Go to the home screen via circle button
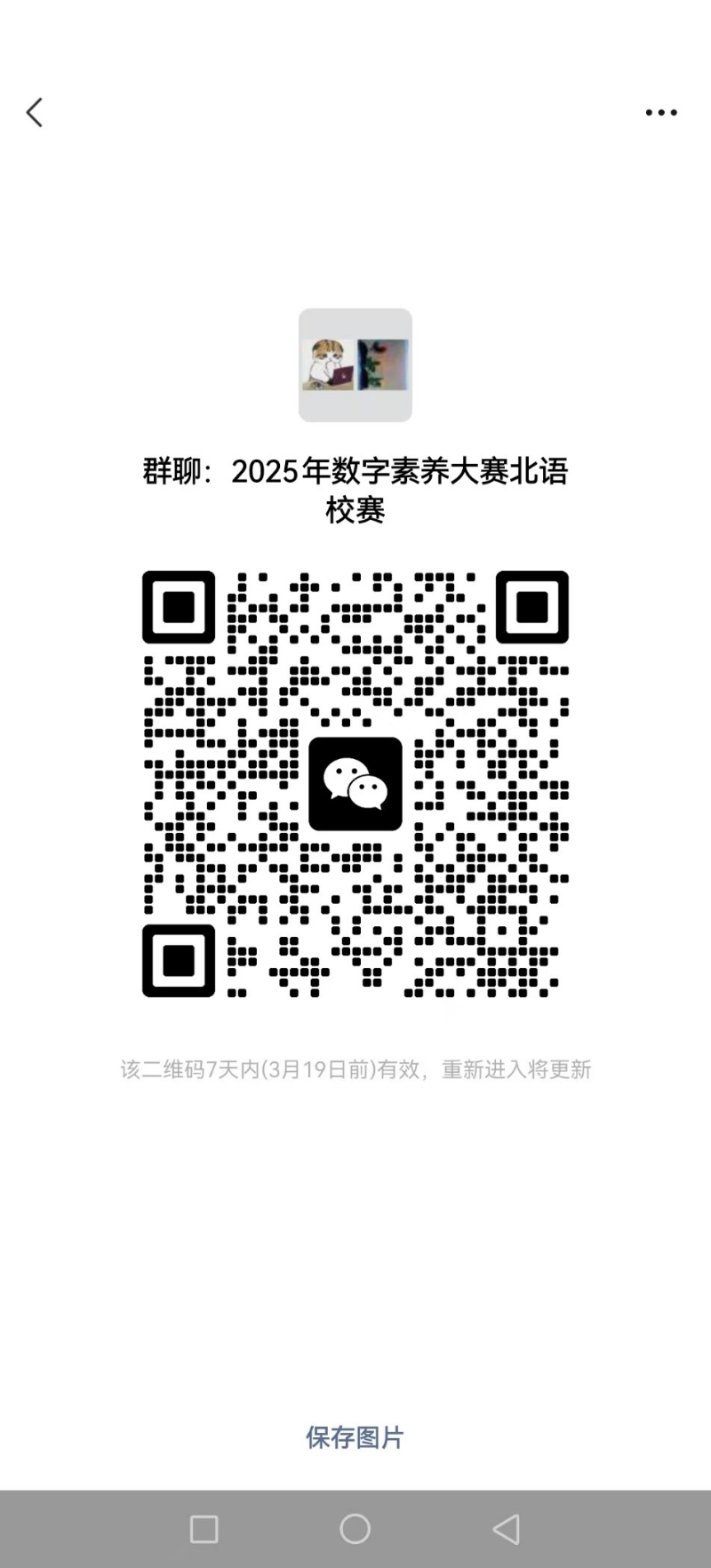The height and width of the screenshot is (1568, 711). (x=355, y=1529)
